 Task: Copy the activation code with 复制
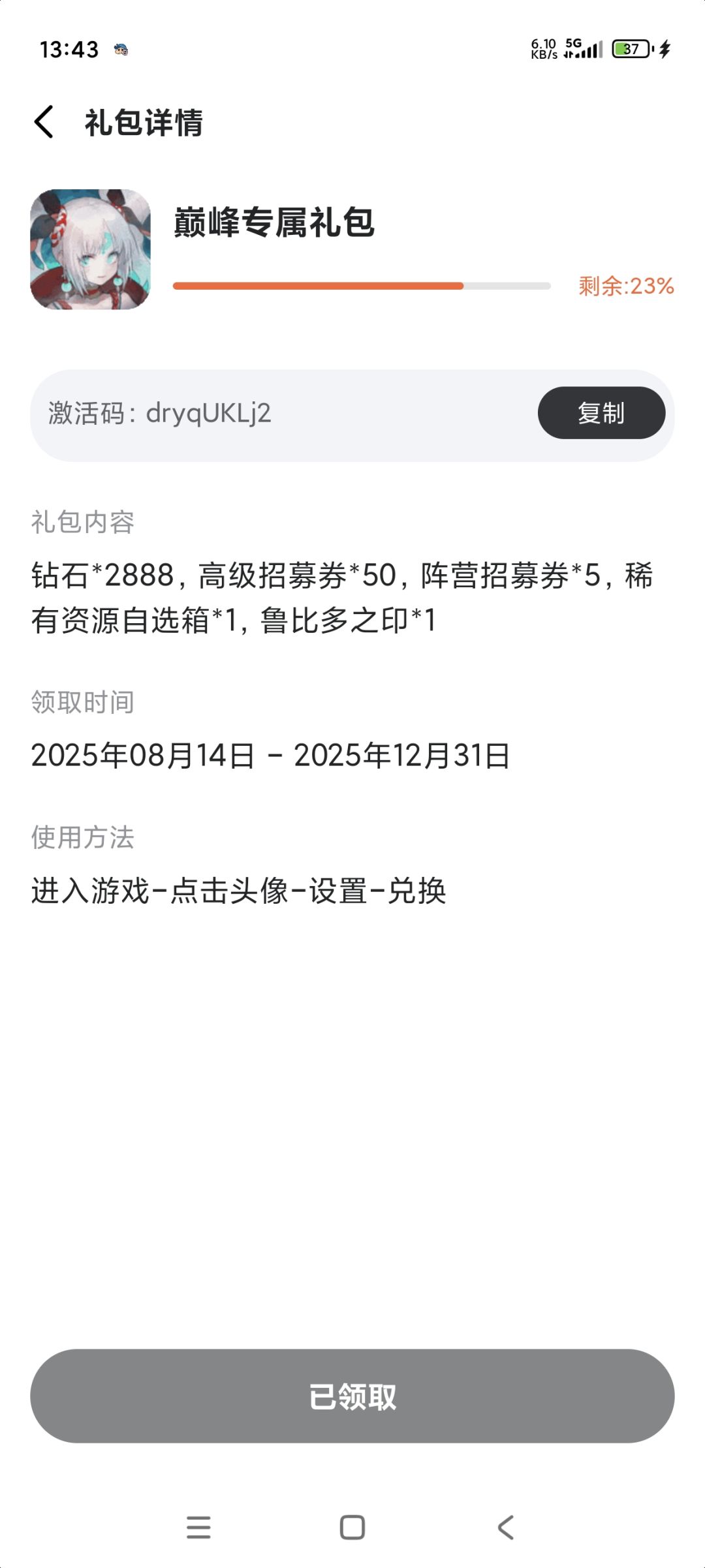pos(601,412)
